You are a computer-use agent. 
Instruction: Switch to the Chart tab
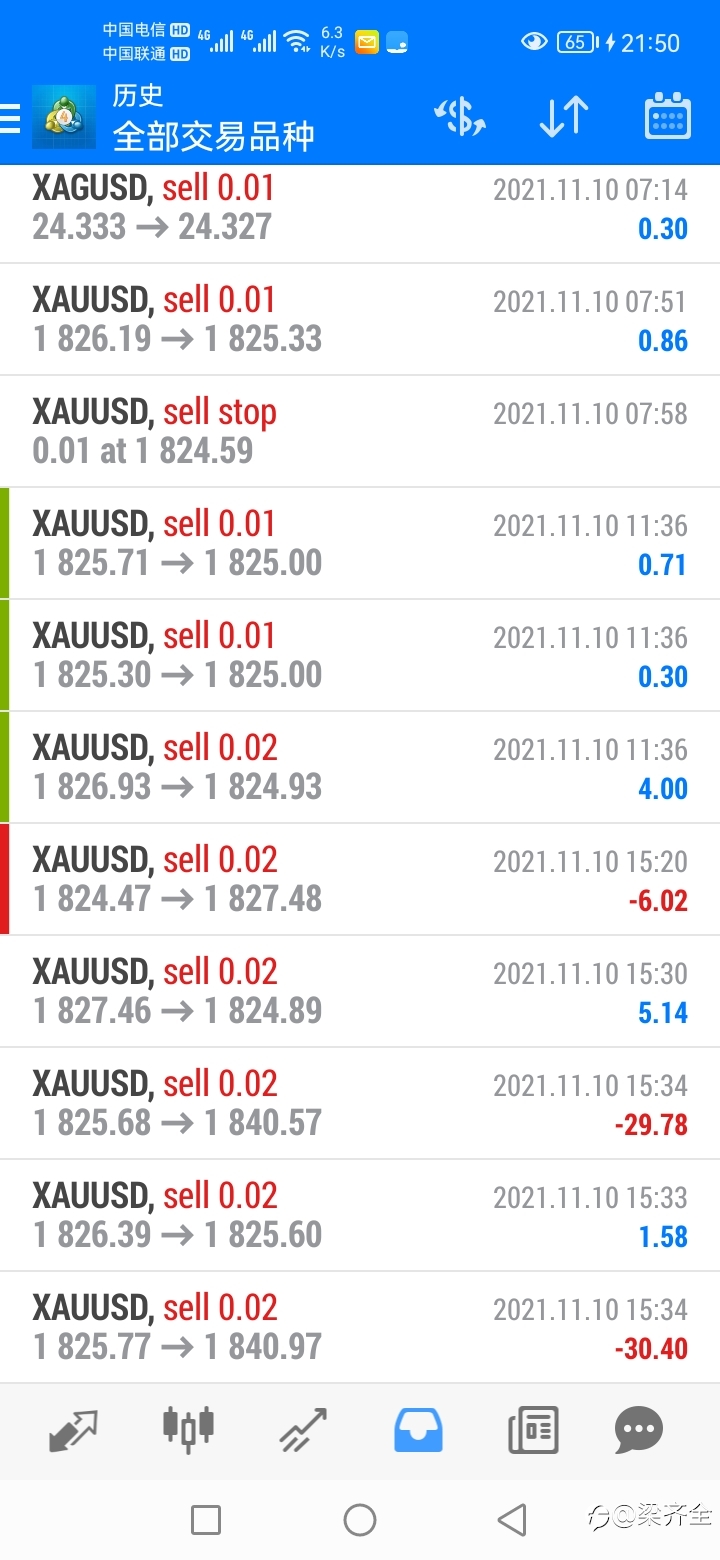(188, 1428)
